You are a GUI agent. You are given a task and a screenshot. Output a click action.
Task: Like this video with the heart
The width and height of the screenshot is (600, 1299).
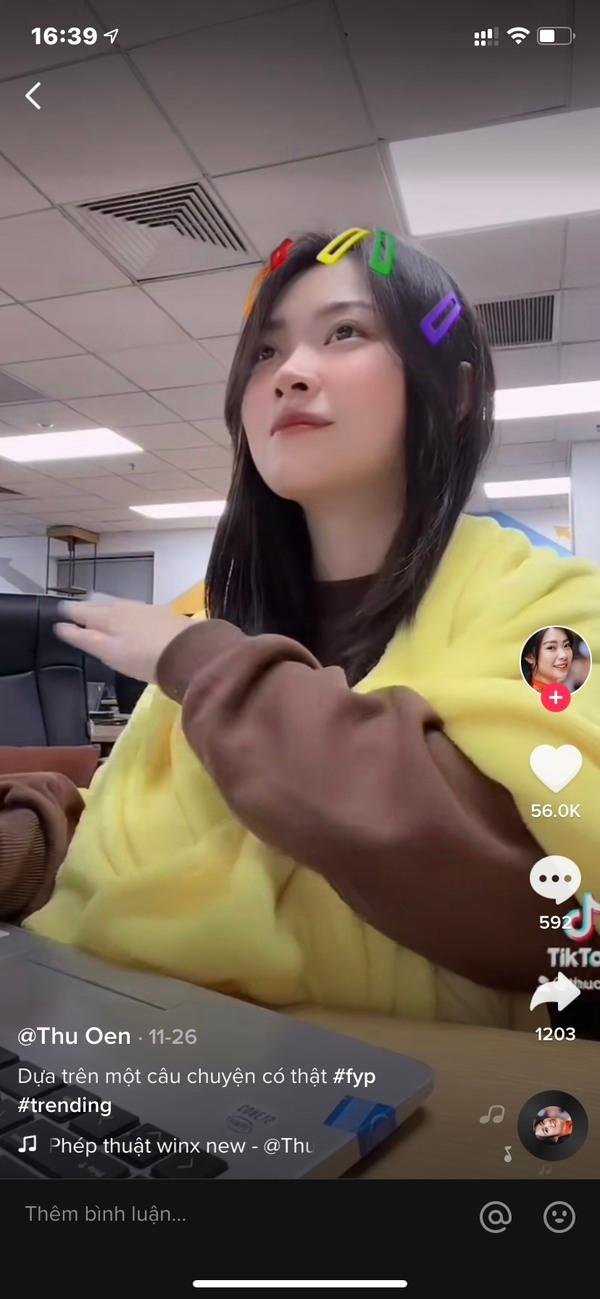tap(555, 769)
